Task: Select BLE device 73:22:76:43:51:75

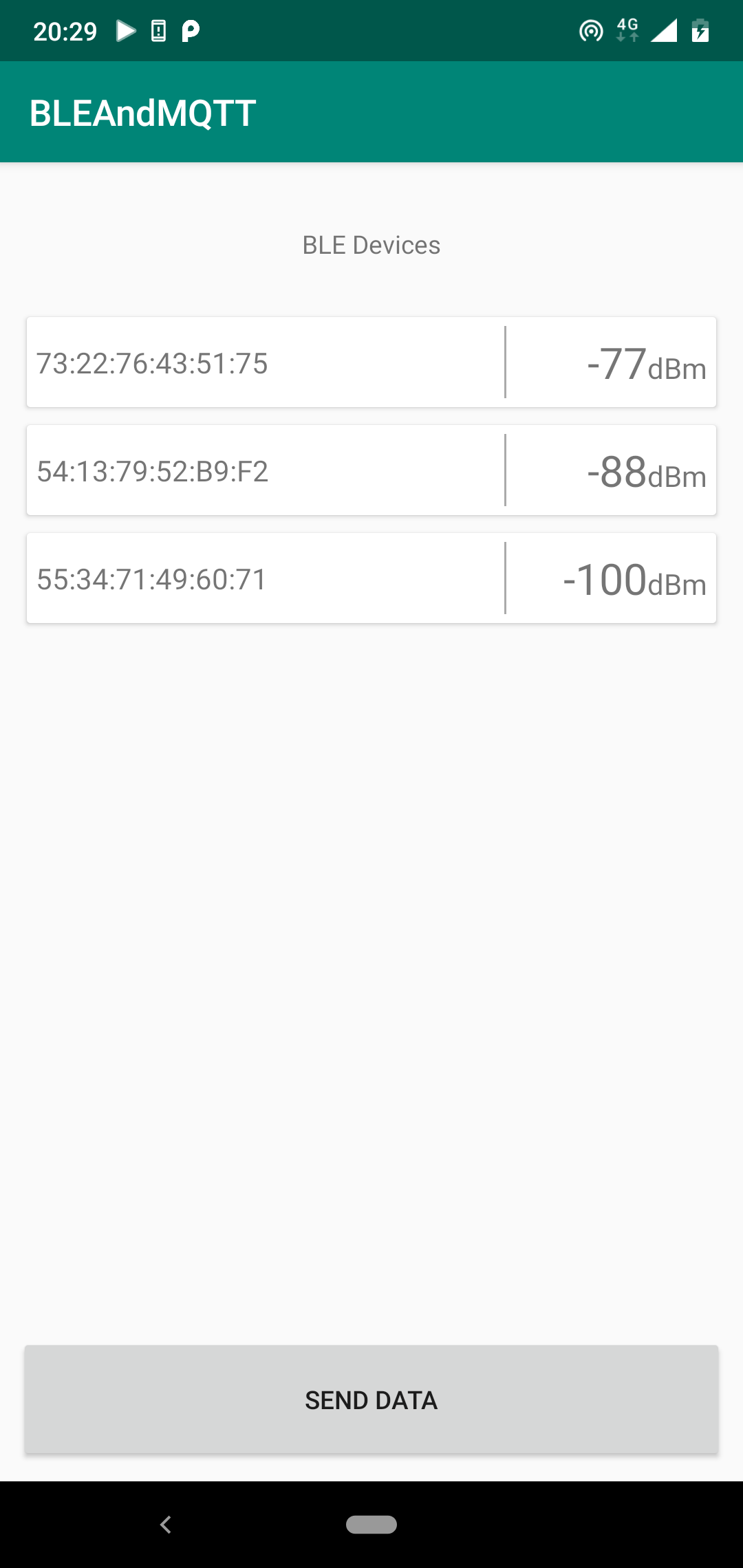Action: (x=371, y=362)
